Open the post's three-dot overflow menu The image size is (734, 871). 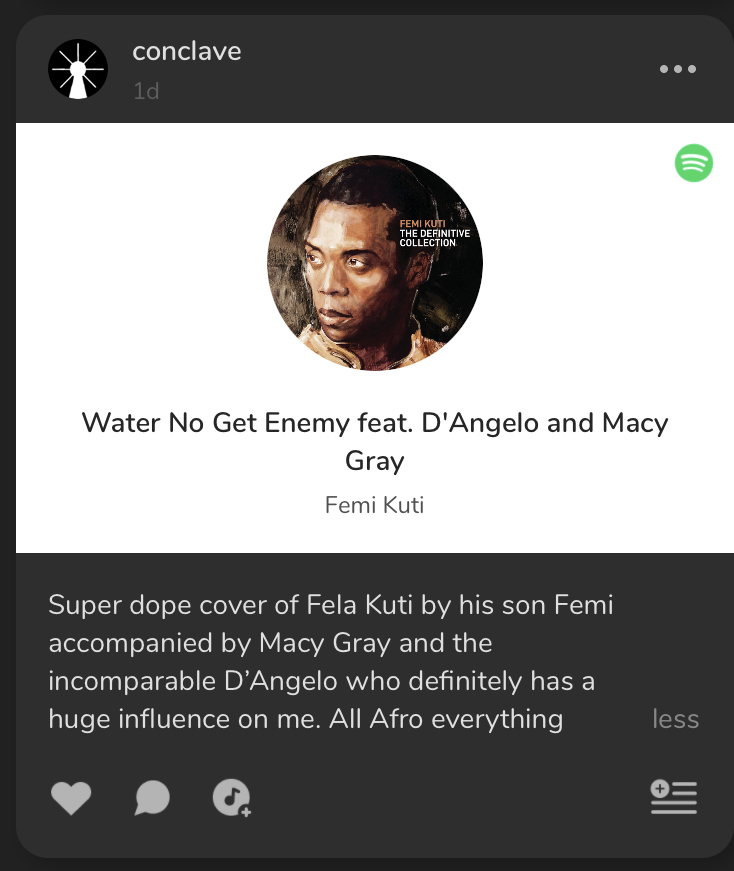coord(677,70)
